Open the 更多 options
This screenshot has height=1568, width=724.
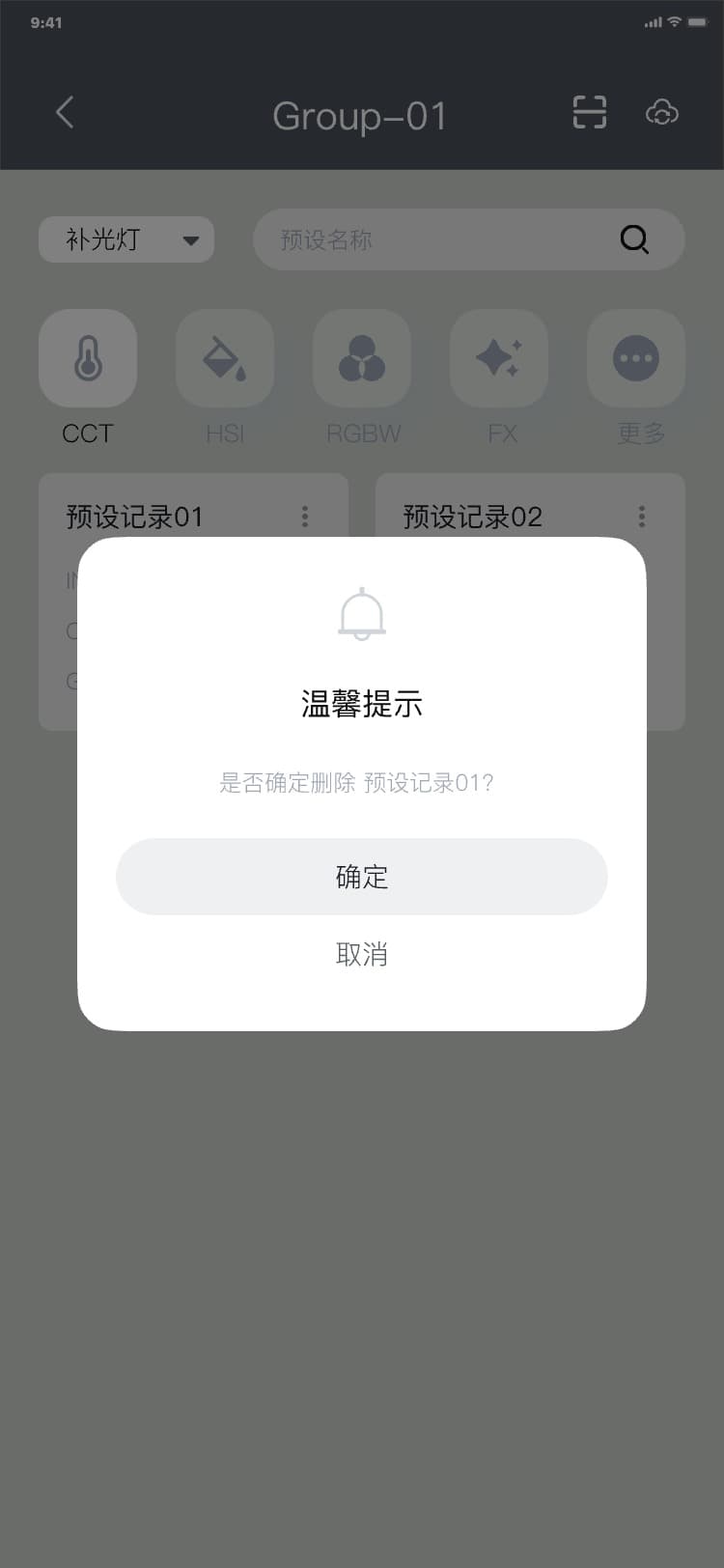pyautogui.click(x=636, y=359)
